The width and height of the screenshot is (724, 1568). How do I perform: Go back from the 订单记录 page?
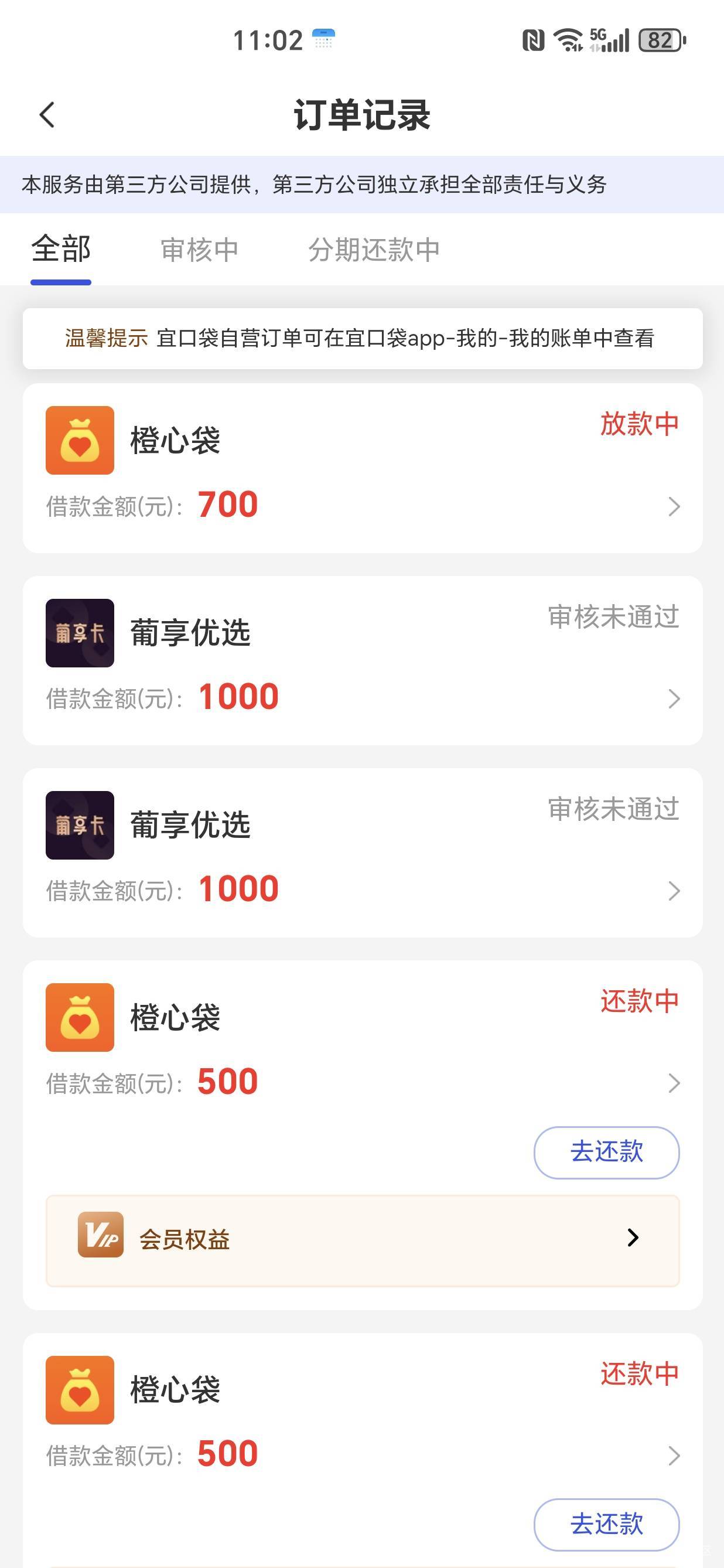point(47,114)
